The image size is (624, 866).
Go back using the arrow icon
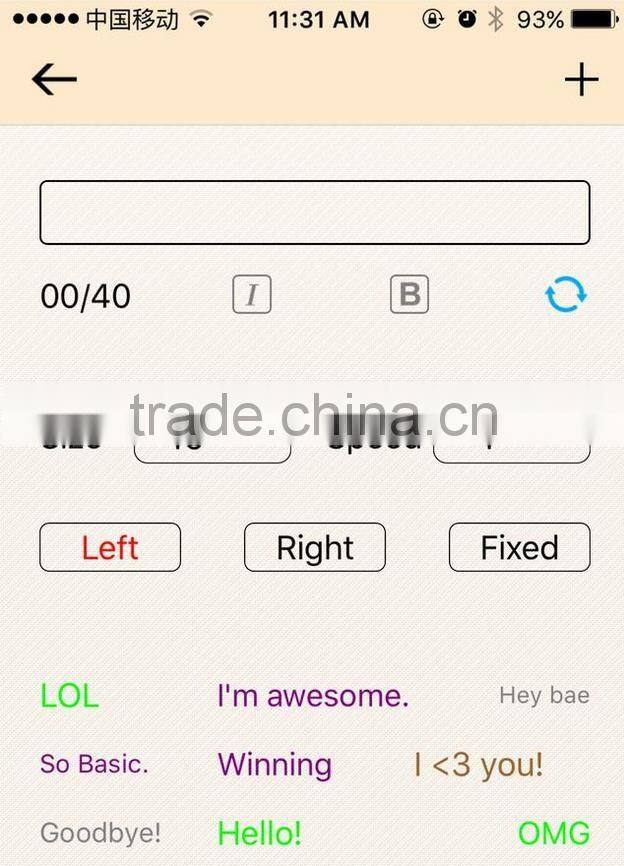pyautogui.click(x=54, y=80)
